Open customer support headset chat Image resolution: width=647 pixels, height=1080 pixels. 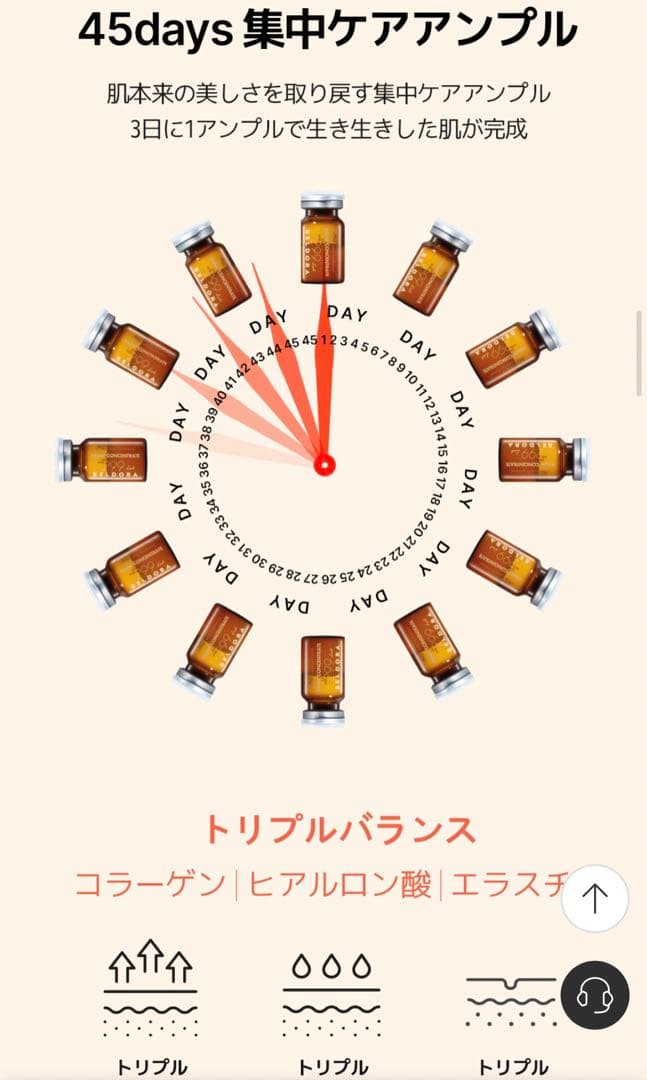coord(595,995)
